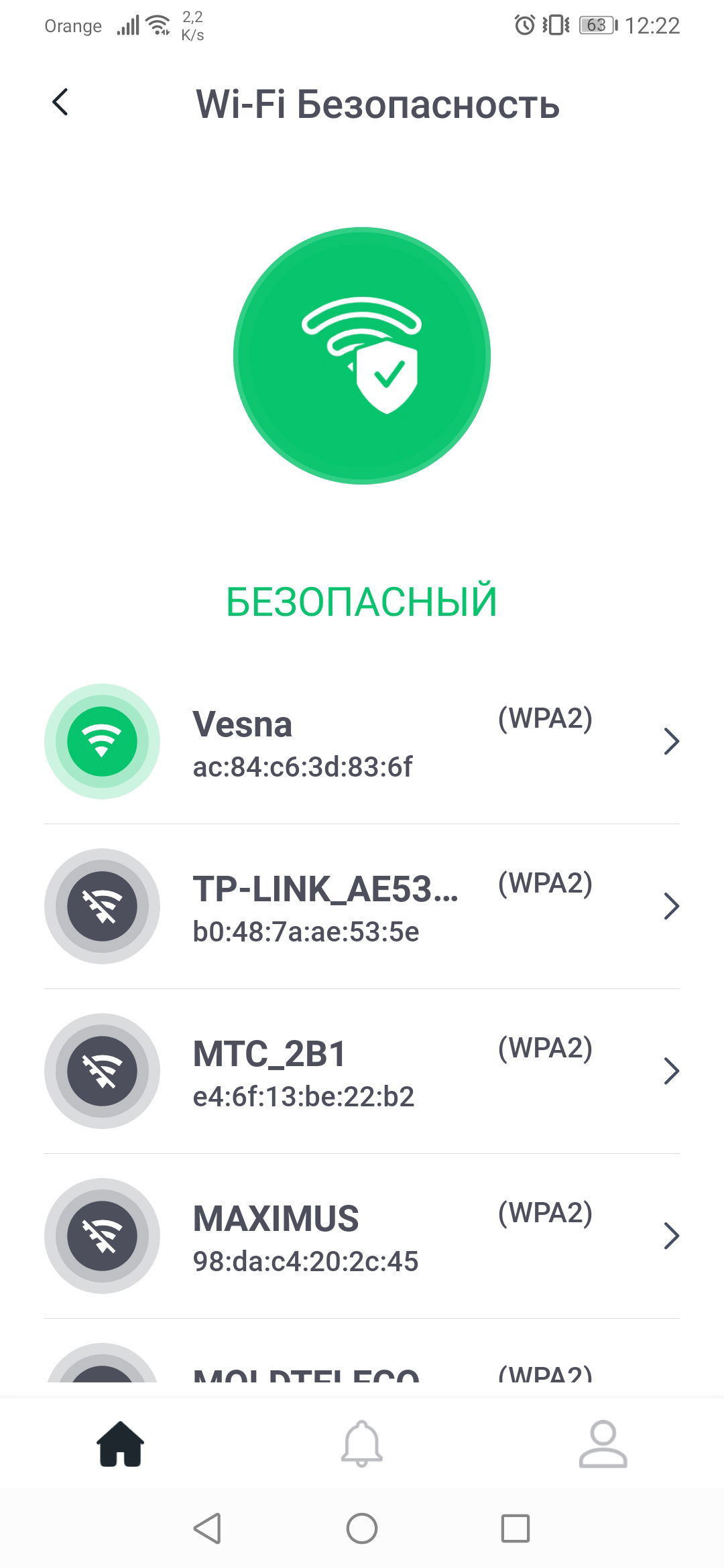
Task: Go back using the top arrow
Action: click(x=60, y=103)
